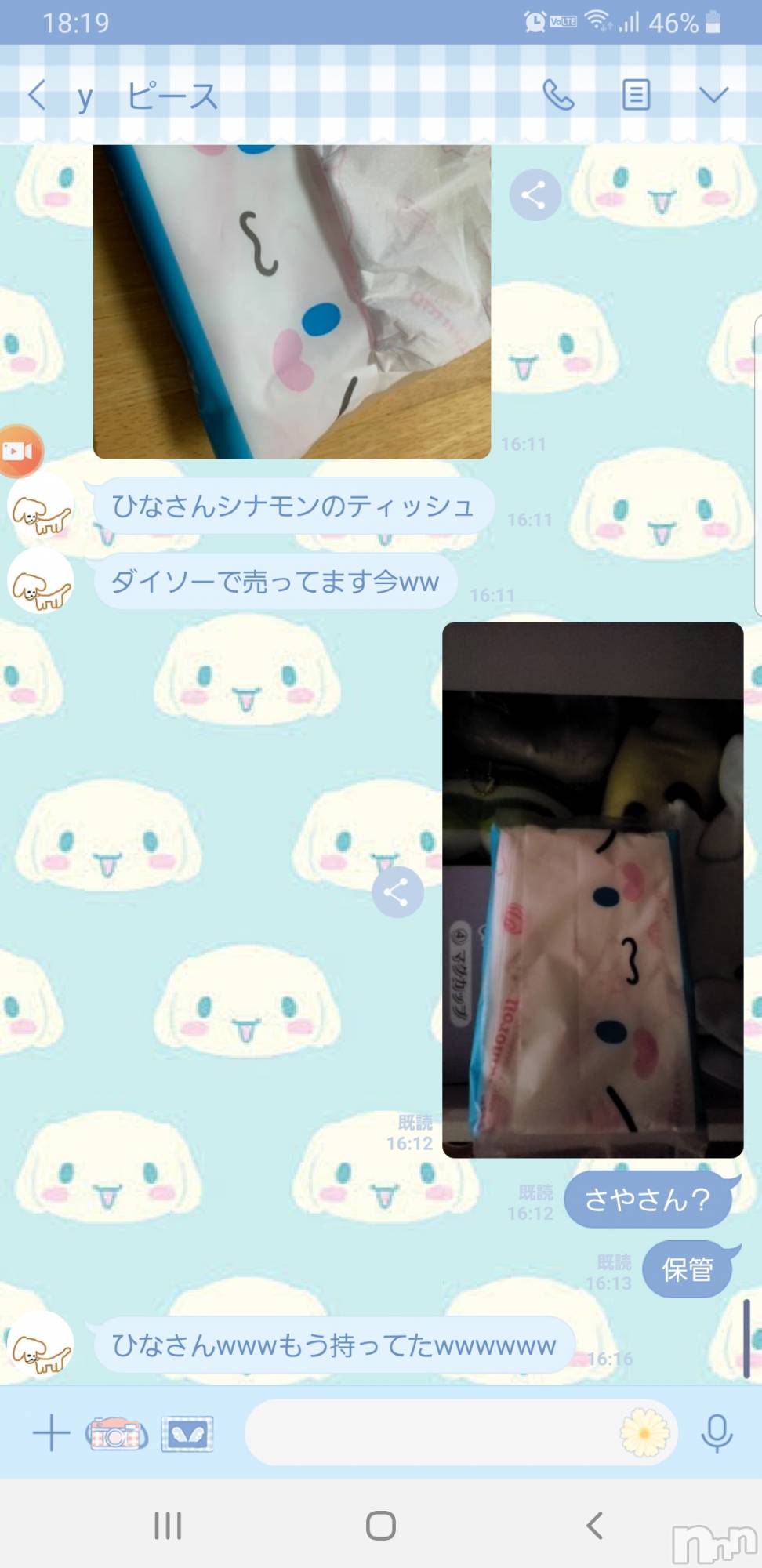
Task: Share the photo received at 16:11
Action: click(535, 194)
